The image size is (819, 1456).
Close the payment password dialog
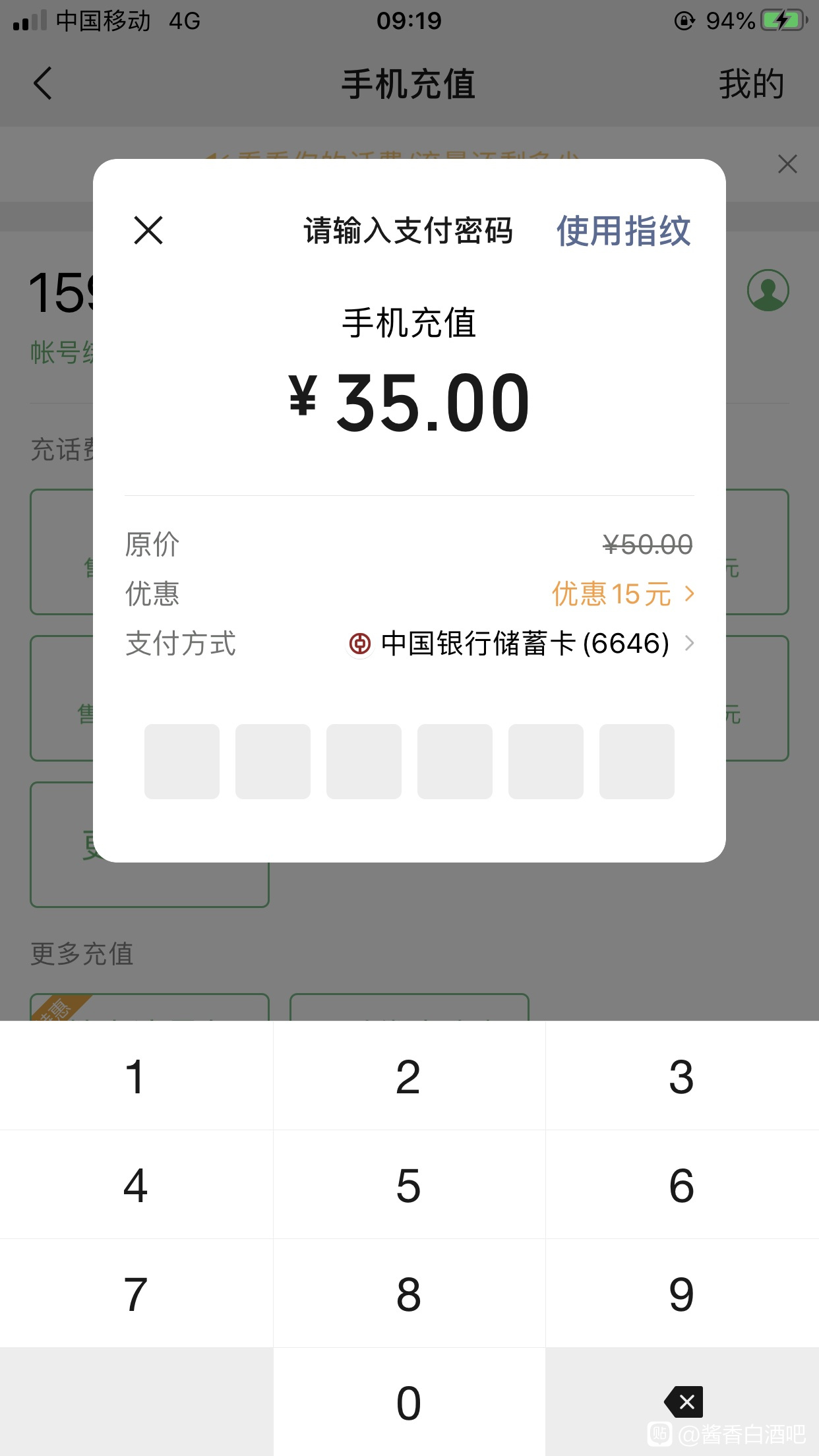(148, 230)
